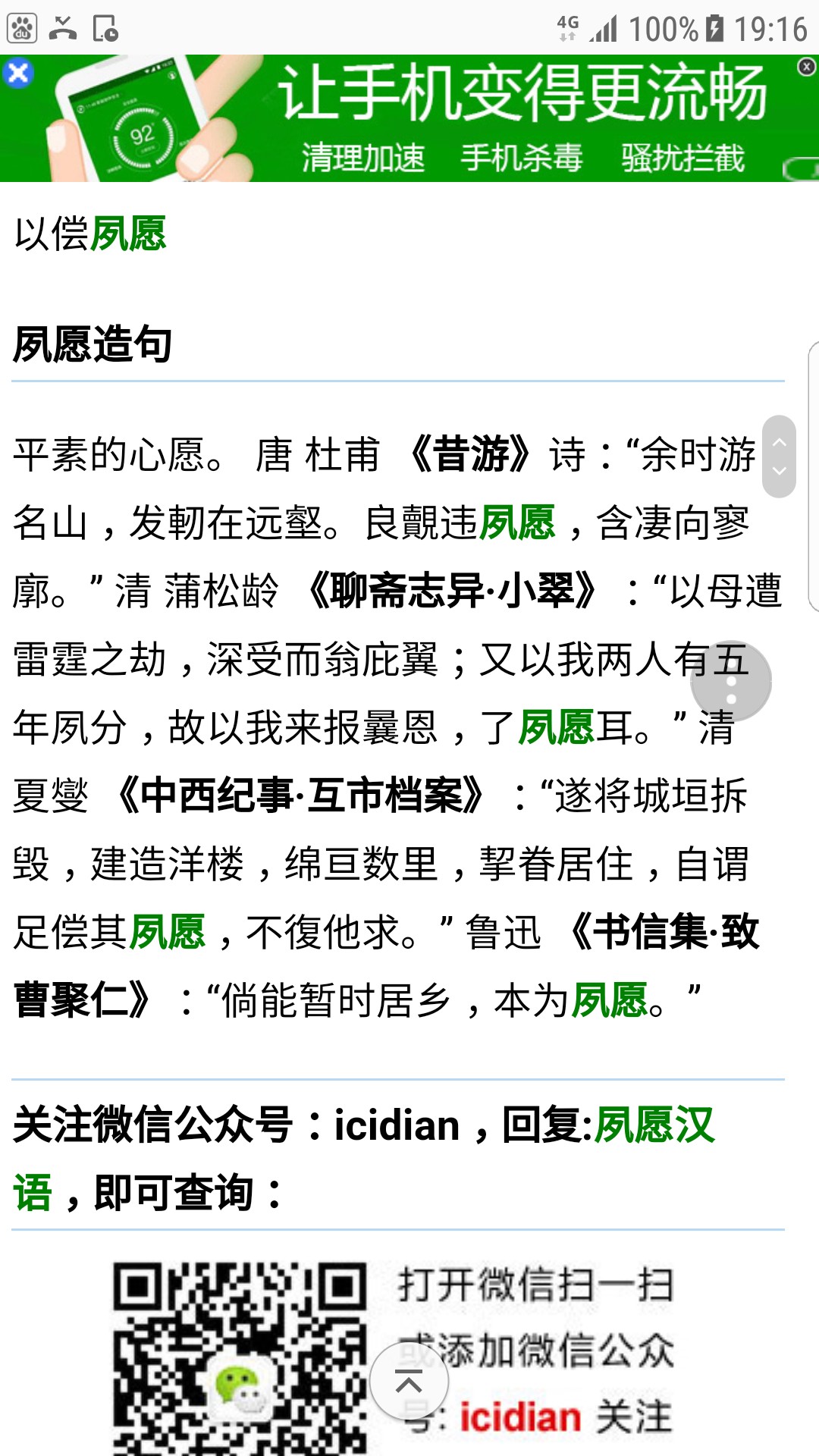This screenshot has width=819, height=1456.
Task: Close the ad banner with the blue X
Action: [17, 73]
